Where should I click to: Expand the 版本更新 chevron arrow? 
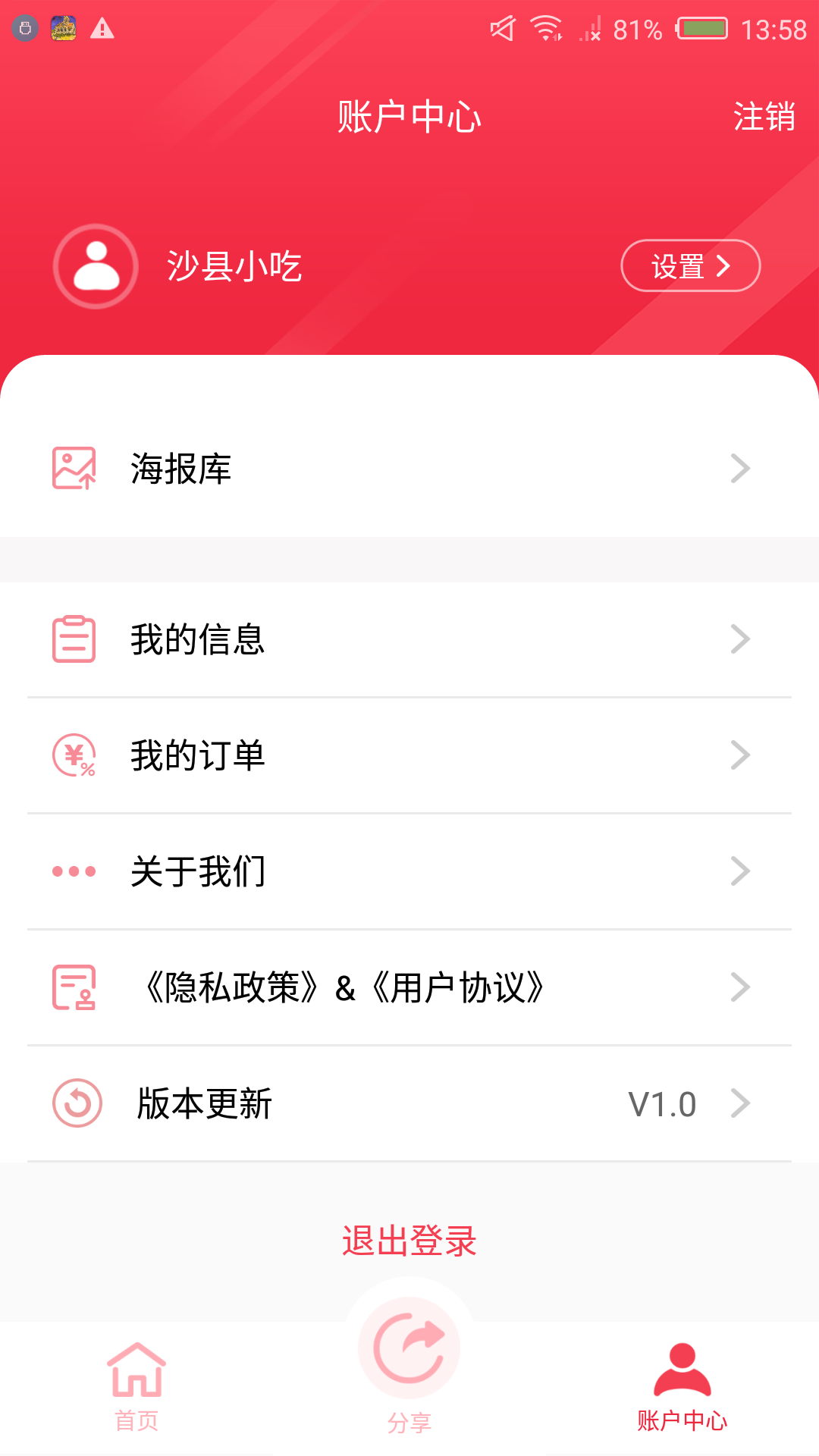[741, 1103]
